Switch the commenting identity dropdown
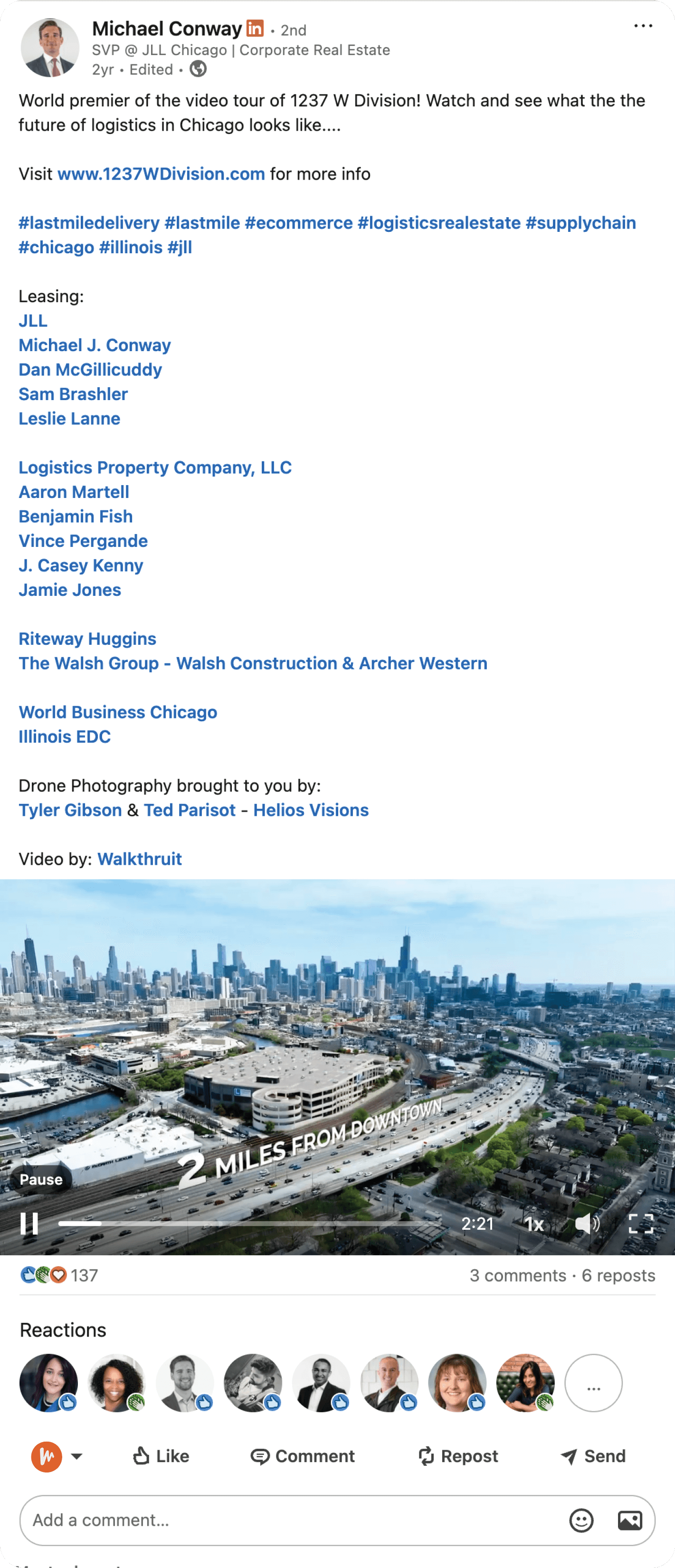The image size is (675, 1568). (x=76, y=1457)
